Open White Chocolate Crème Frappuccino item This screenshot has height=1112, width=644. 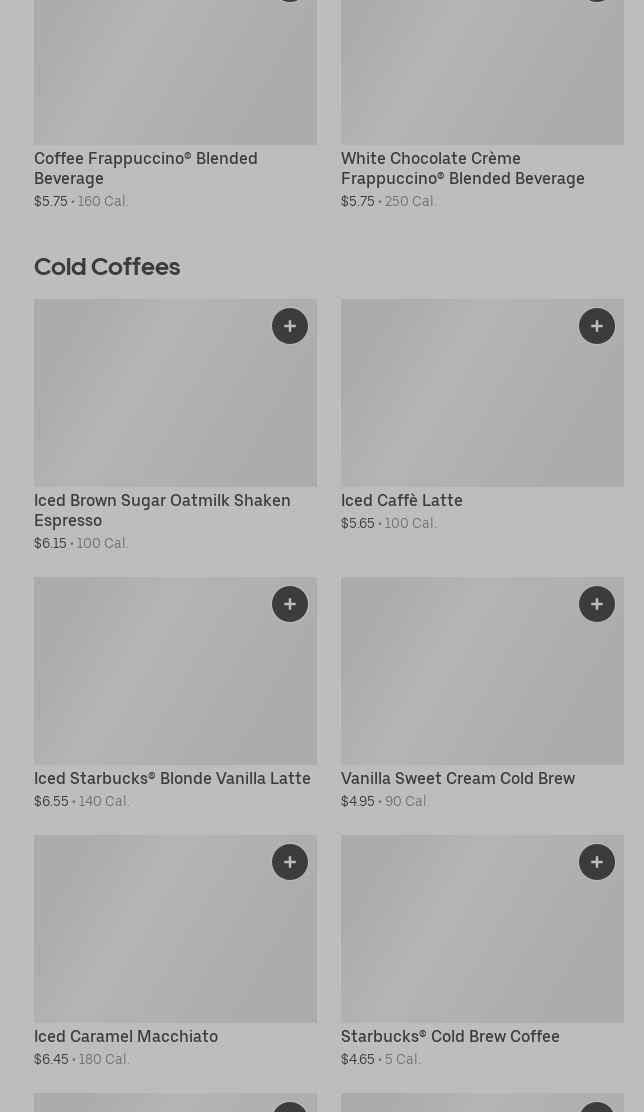[462, 168]
